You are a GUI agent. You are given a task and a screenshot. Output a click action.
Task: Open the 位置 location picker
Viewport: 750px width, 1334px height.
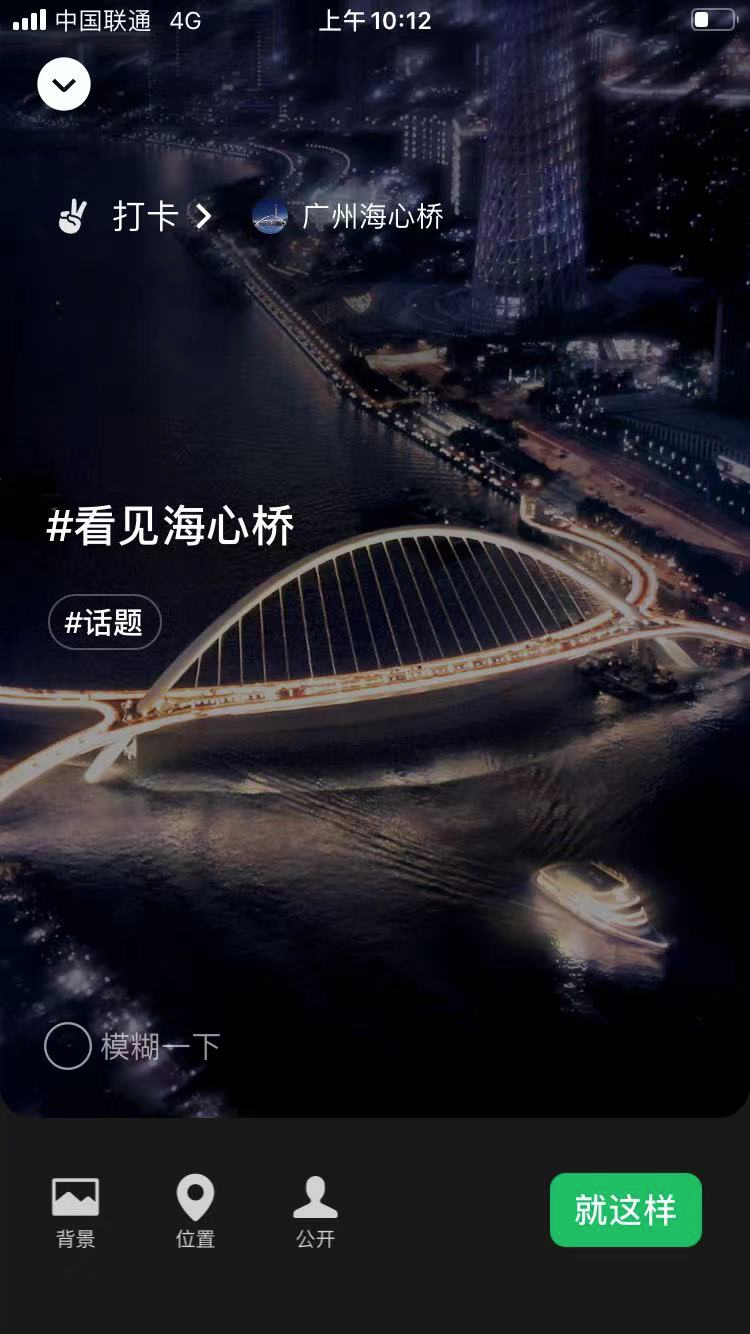(195, 1211)
